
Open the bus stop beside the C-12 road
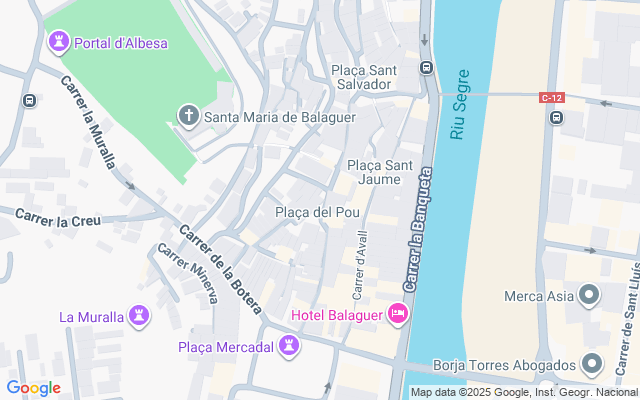pos(556,117)
